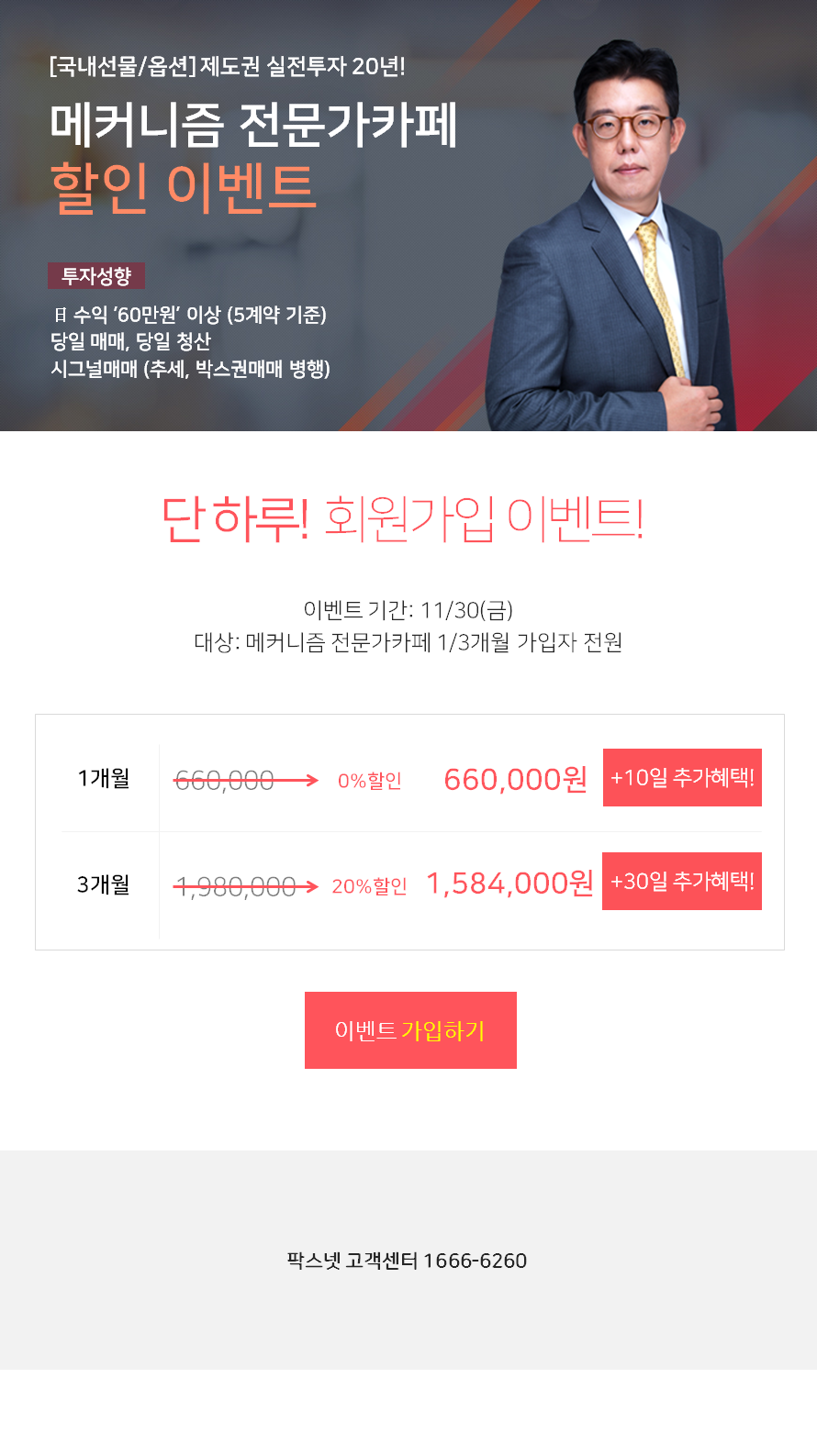Tap the 이벤트 가입하기 button
The image size is (817, 1456).
click(x=410, y=1030)
